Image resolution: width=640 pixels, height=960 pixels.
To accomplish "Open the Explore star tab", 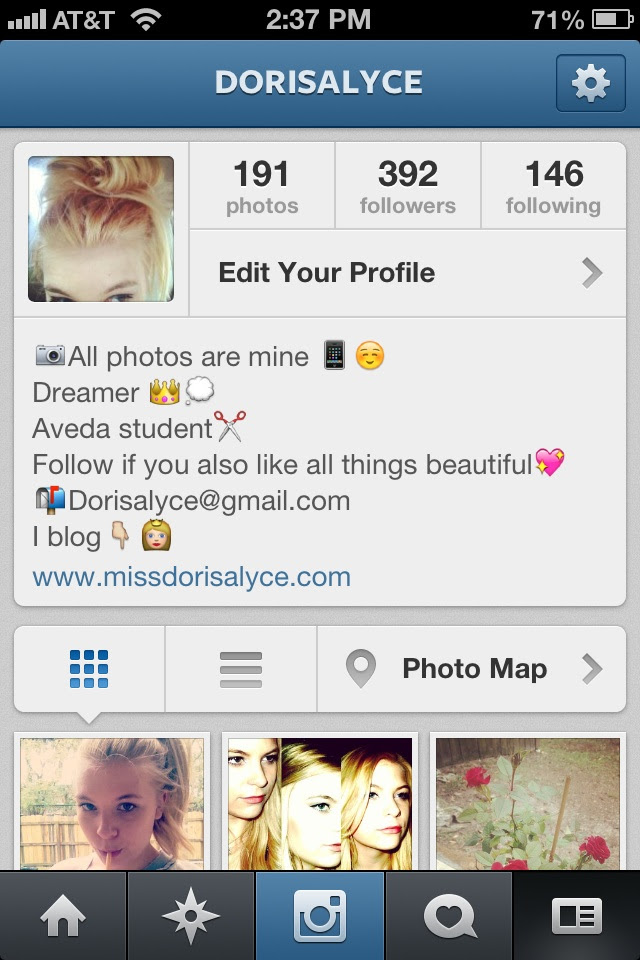I will coord(191,916).
